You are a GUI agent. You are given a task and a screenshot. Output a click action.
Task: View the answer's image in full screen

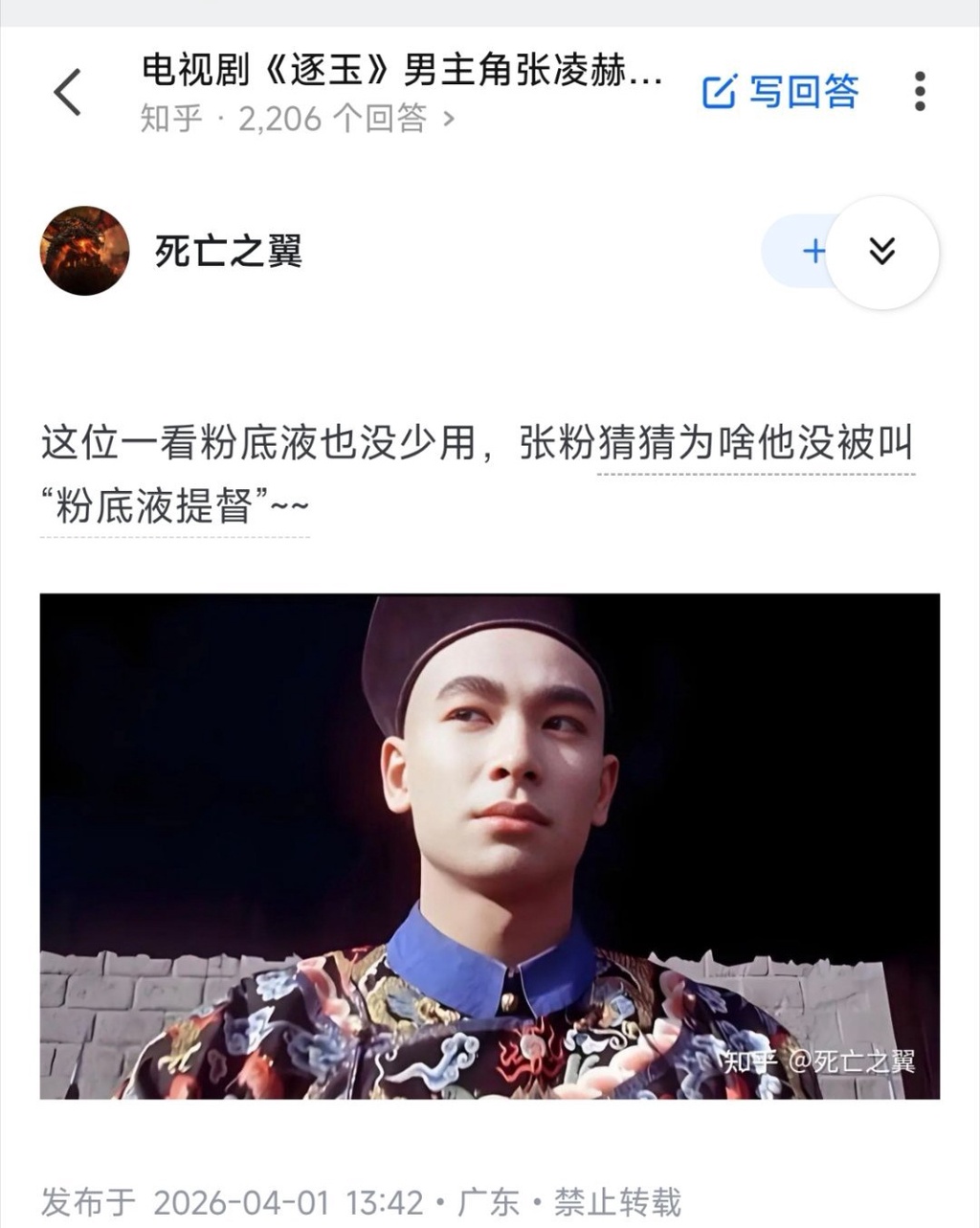point(489,846)
